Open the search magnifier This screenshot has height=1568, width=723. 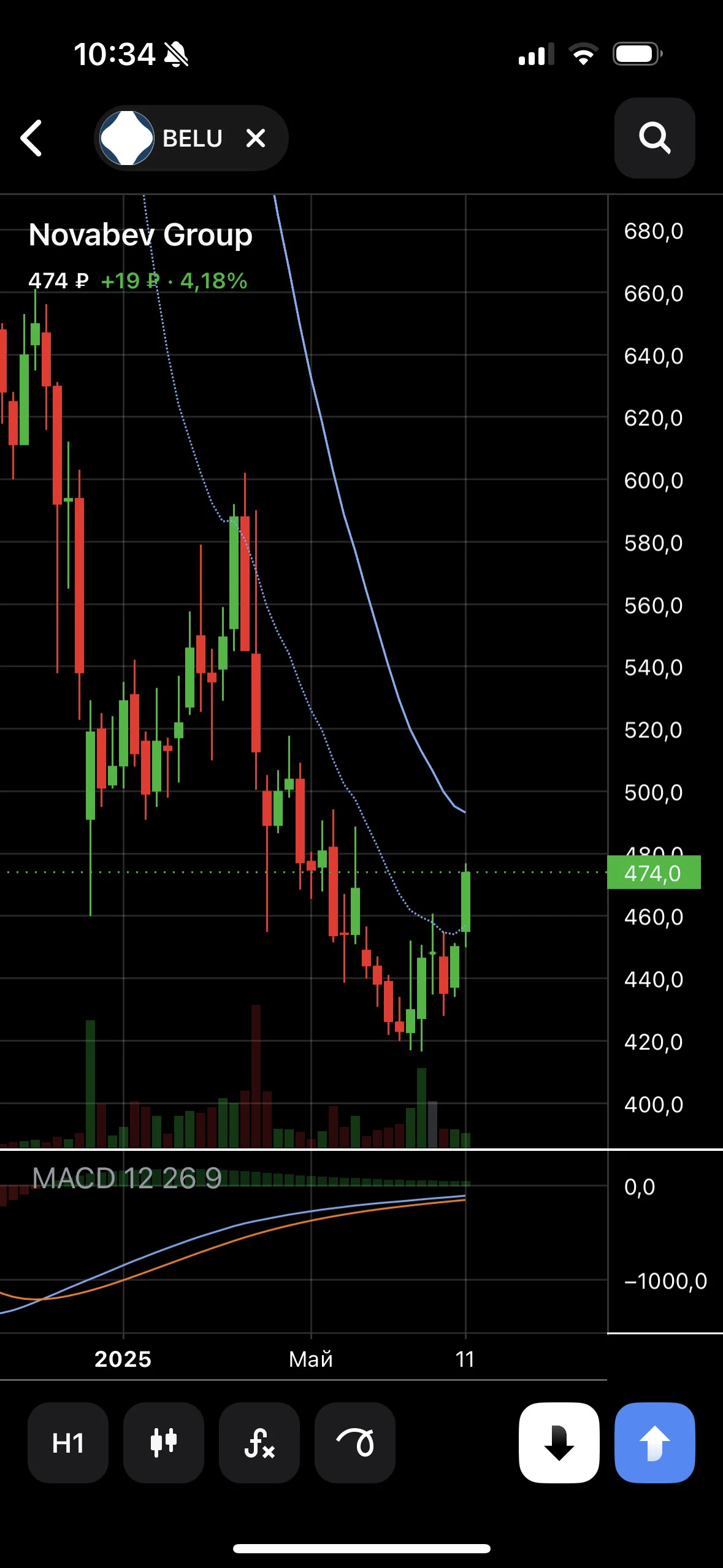(654, 138)
